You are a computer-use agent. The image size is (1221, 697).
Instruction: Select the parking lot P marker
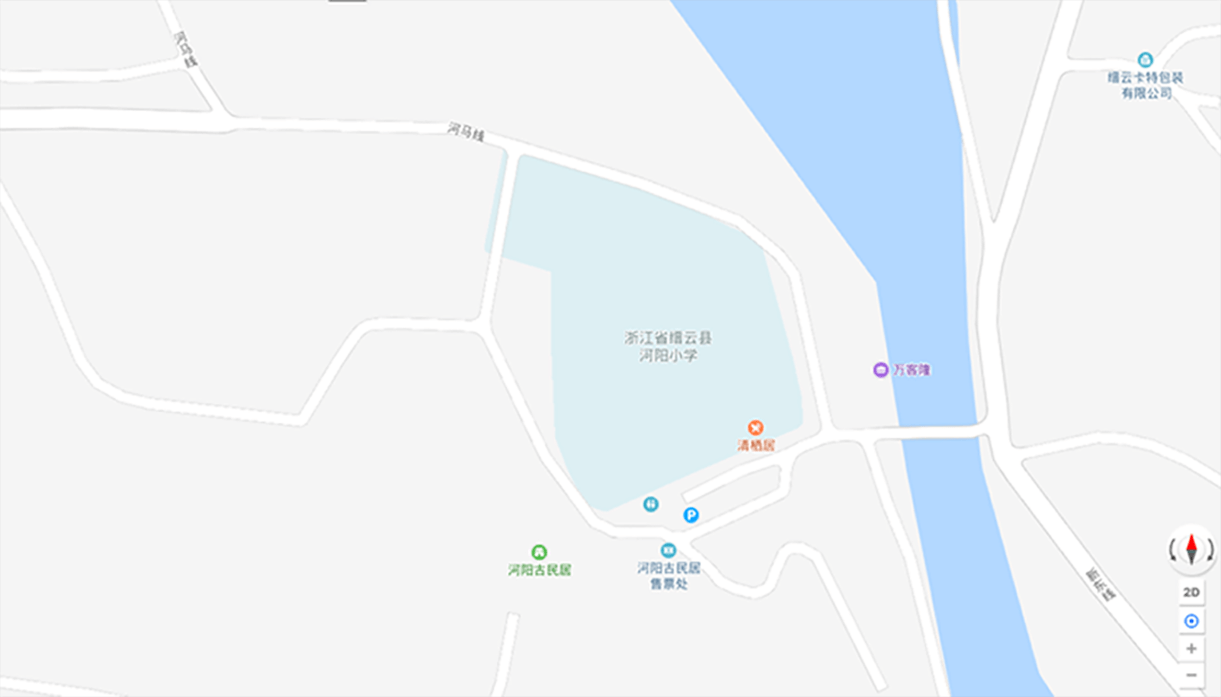[690, 516]
